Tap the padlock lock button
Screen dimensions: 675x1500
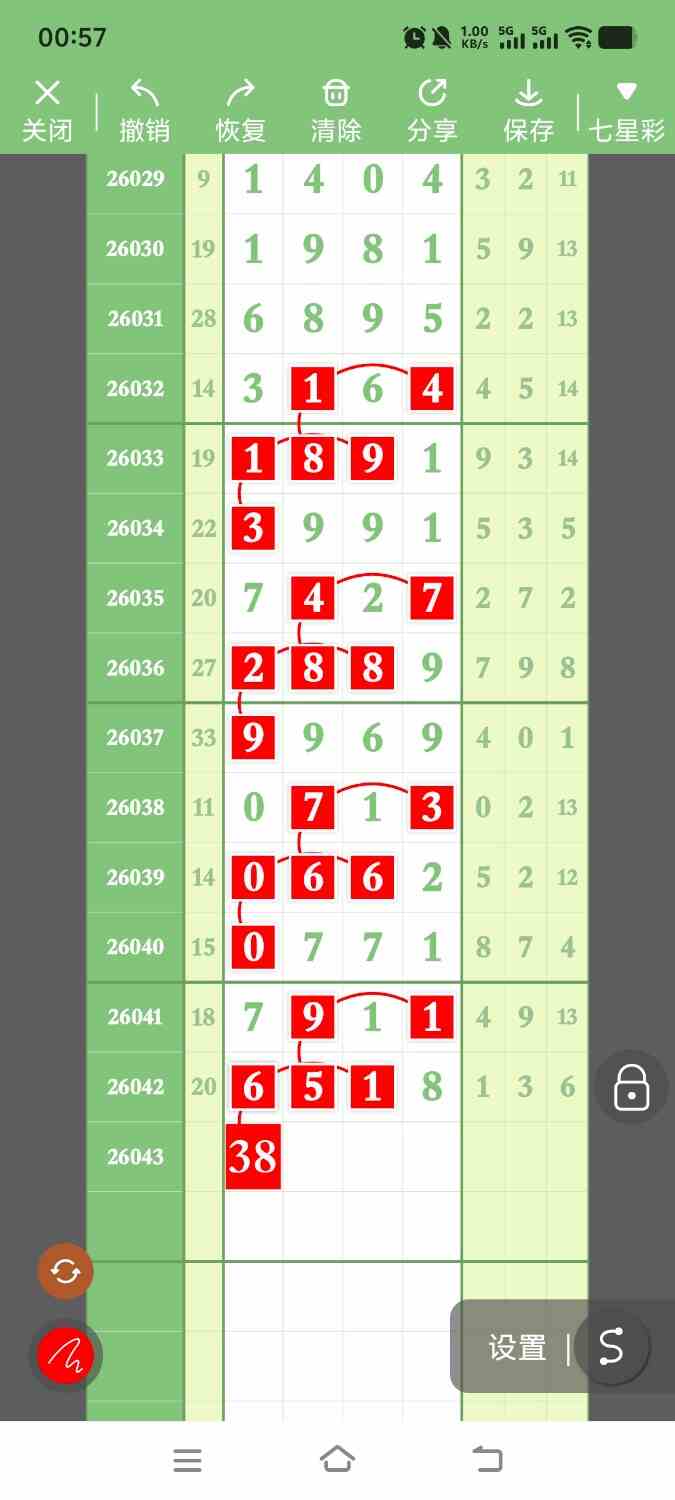click(x=631, y=1087)
